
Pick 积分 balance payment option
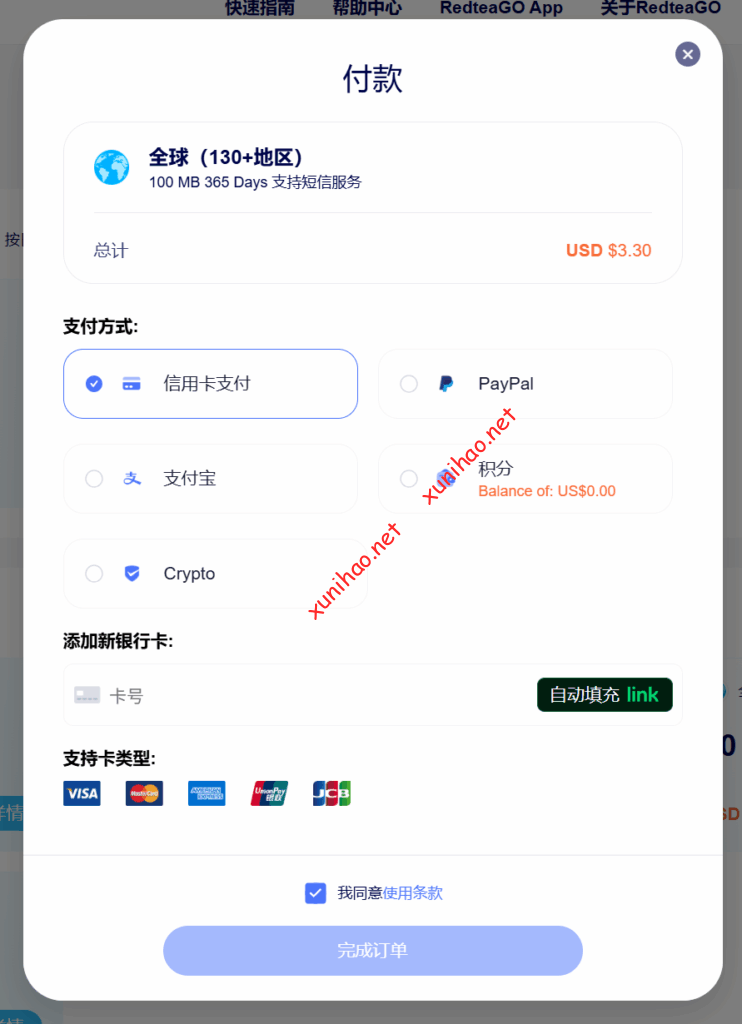[524, 479]
